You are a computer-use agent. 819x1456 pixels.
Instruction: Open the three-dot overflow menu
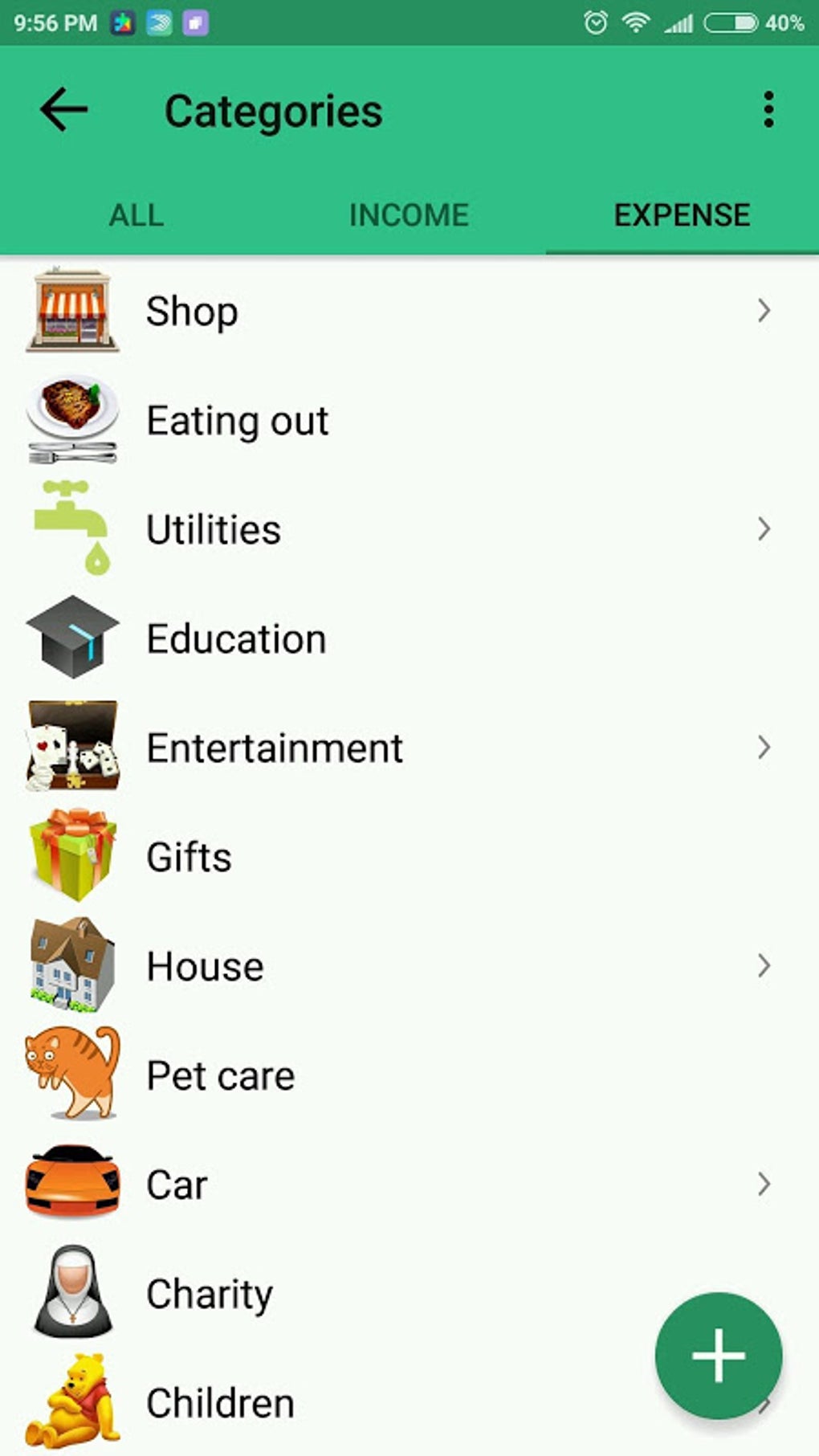tap(768, 109)
